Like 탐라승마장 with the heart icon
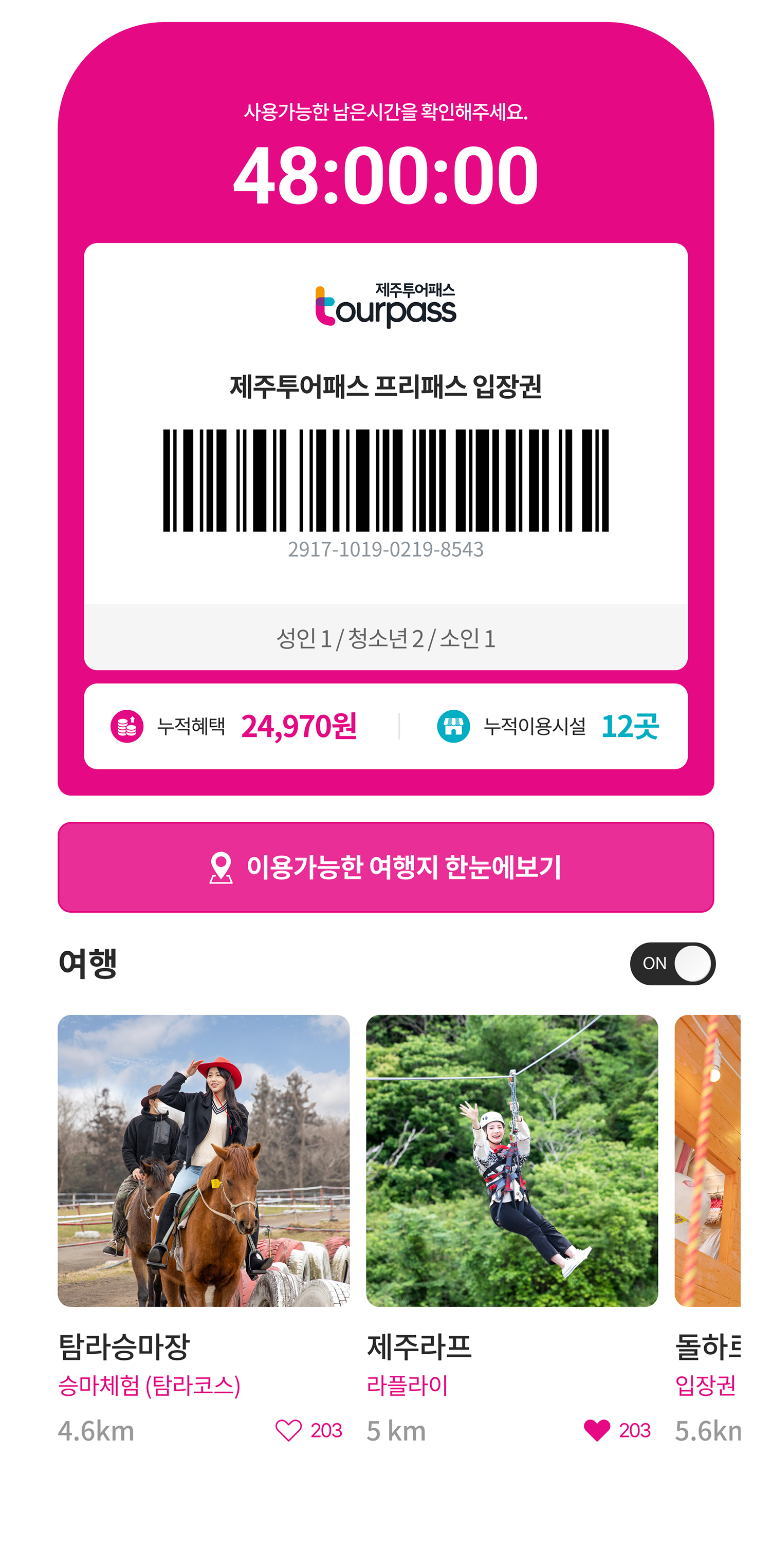 coord(289,1430)
